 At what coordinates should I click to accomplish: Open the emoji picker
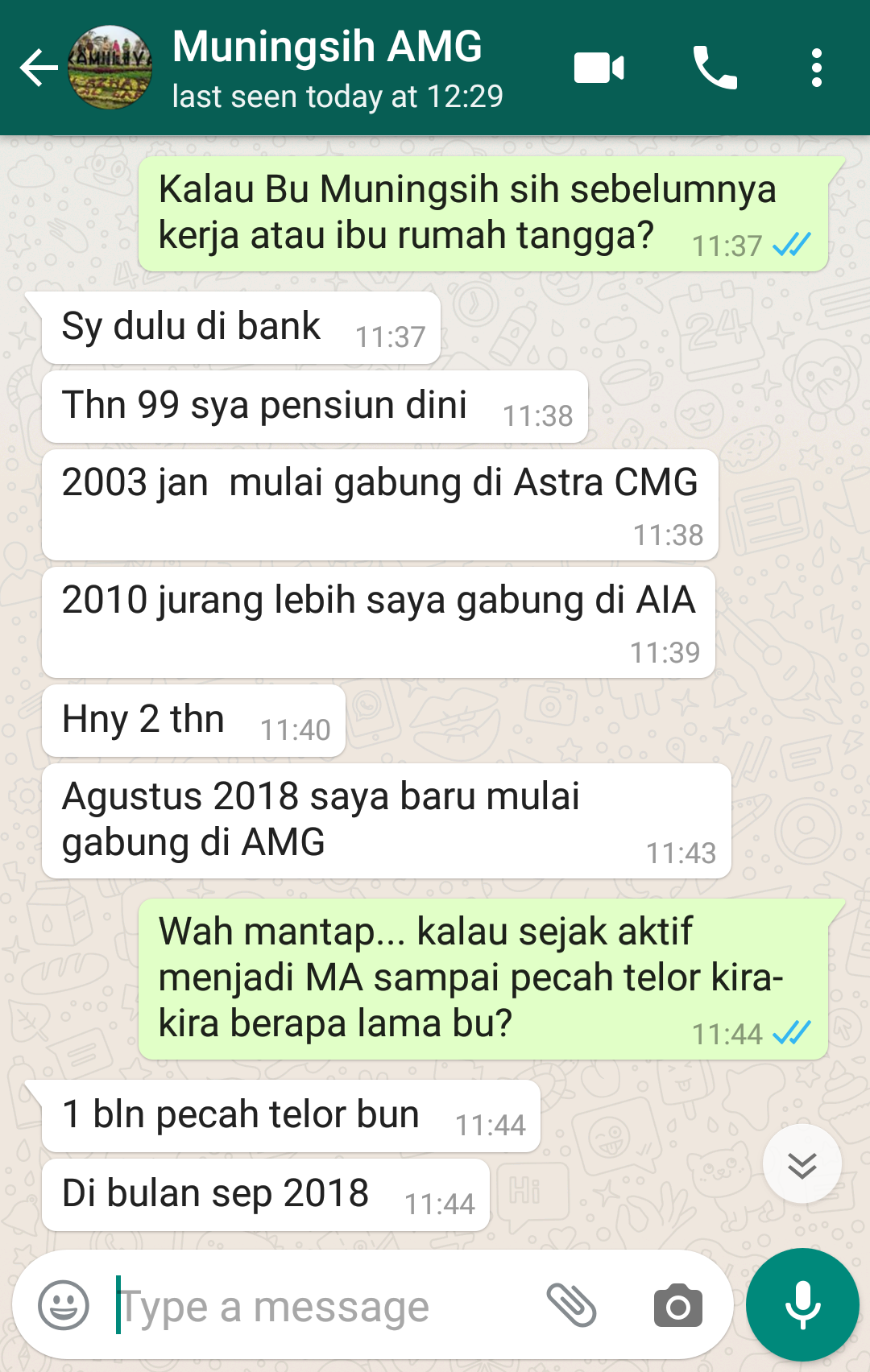64,1304
